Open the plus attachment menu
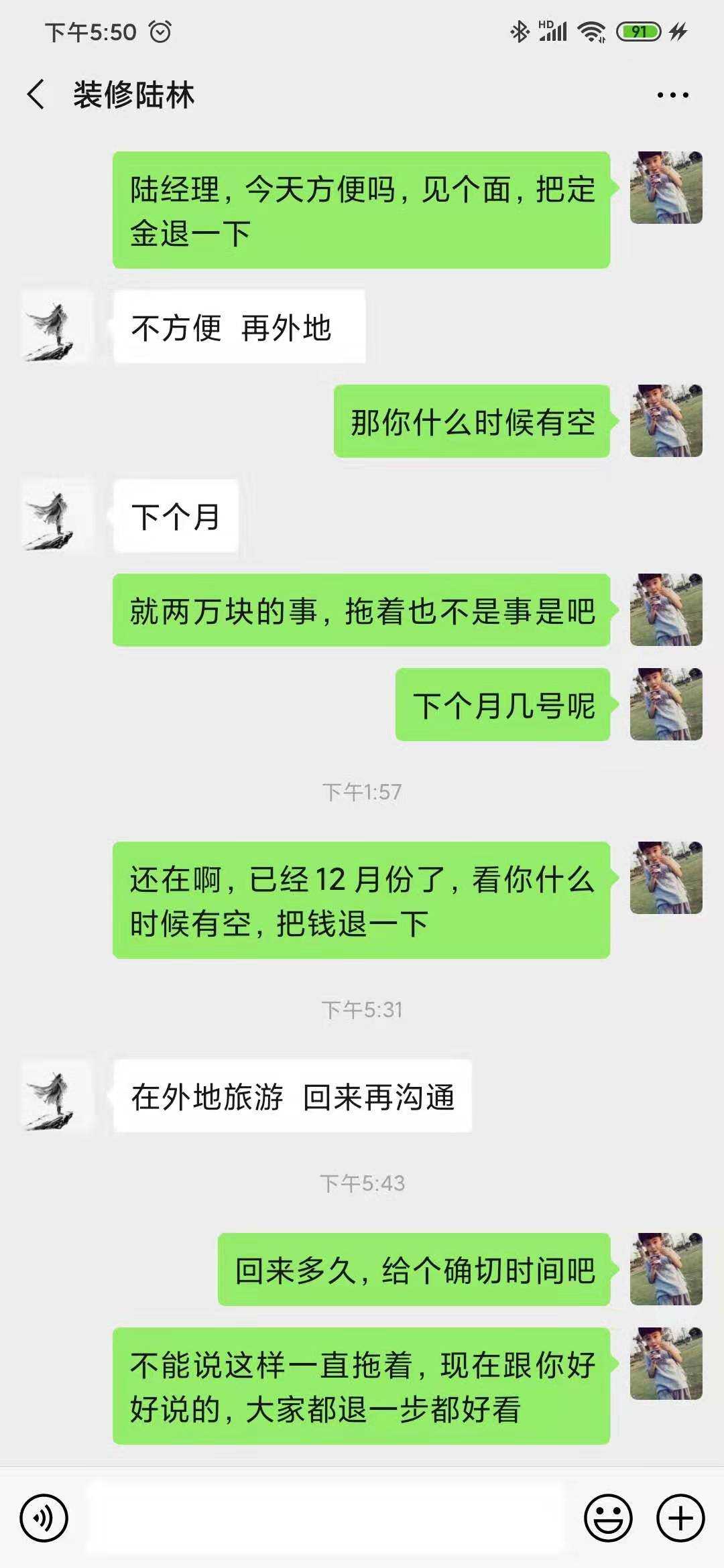The width and height of the screenshot is (724, 1568). tap(680, 1518)
